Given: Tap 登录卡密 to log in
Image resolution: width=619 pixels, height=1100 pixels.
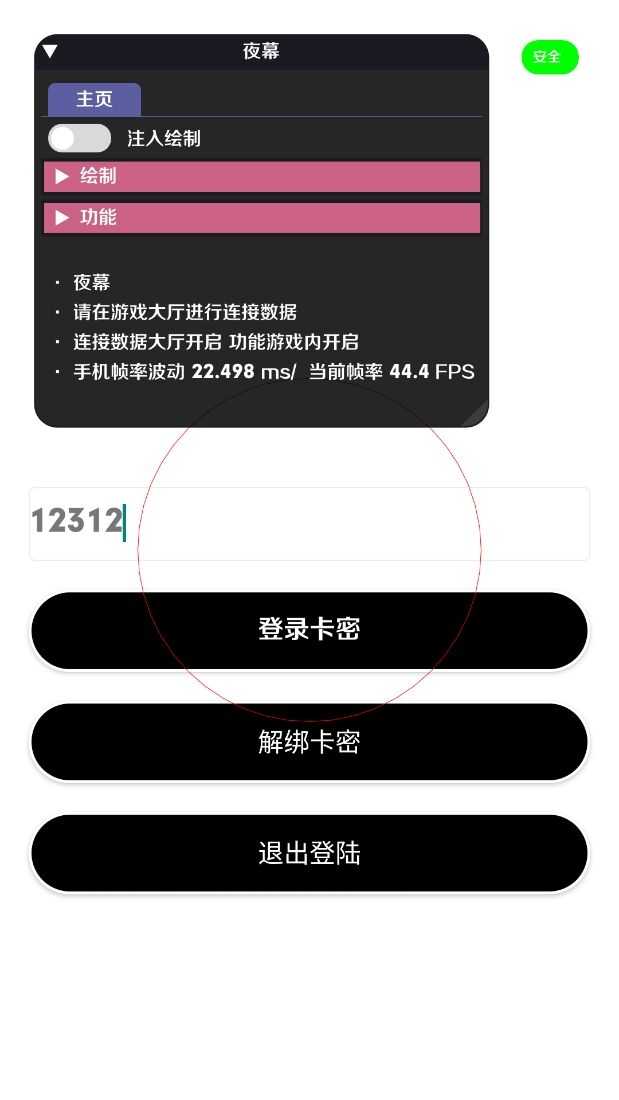Looking at the screenshot, I should [x=309, y=630].
